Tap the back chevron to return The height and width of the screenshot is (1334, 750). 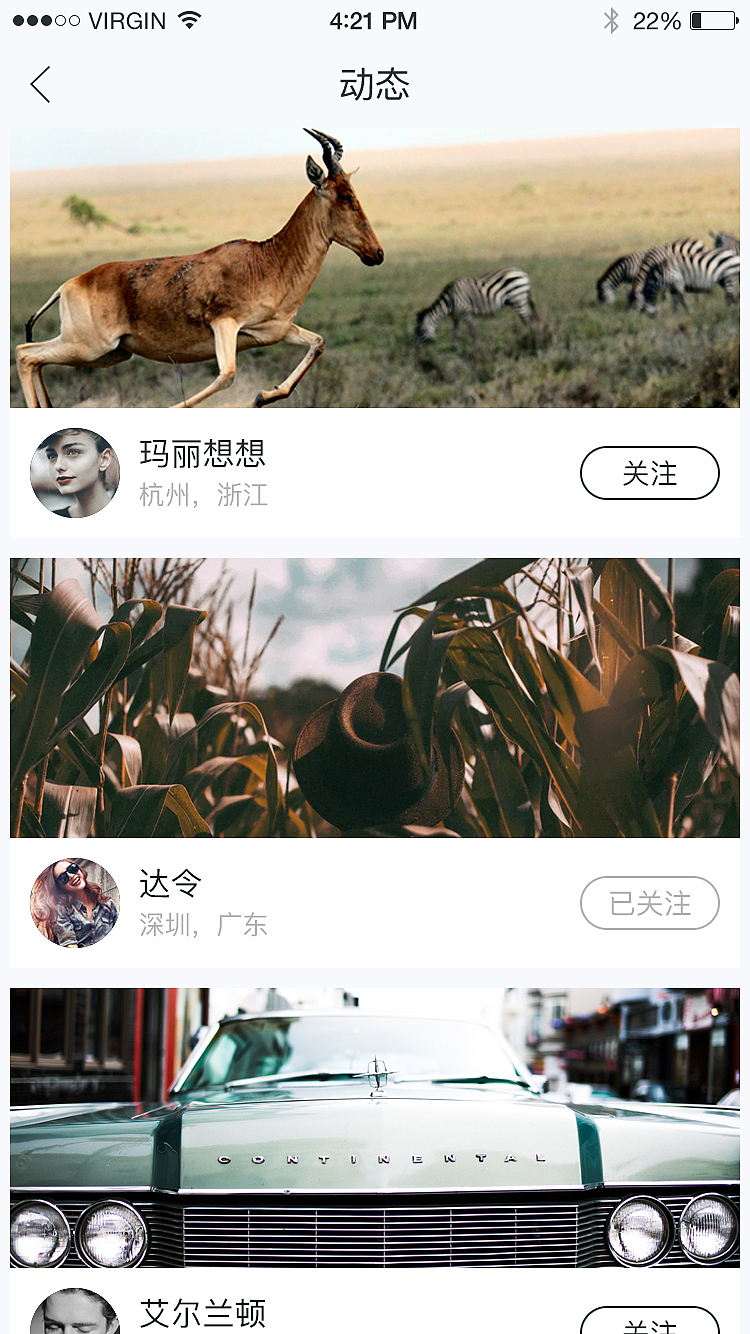(x=40, y=85)
